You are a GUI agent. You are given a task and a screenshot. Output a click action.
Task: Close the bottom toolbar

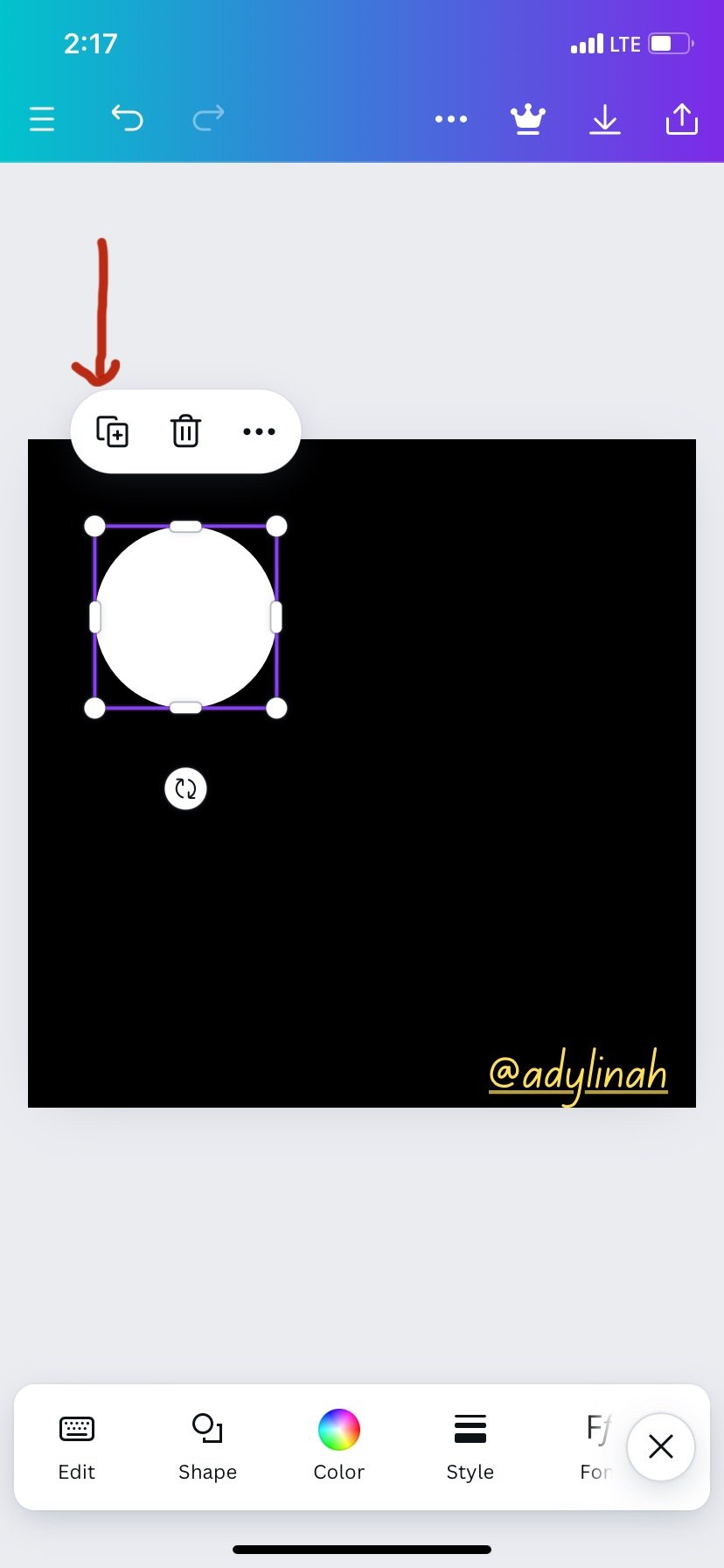coord(661,1446)
